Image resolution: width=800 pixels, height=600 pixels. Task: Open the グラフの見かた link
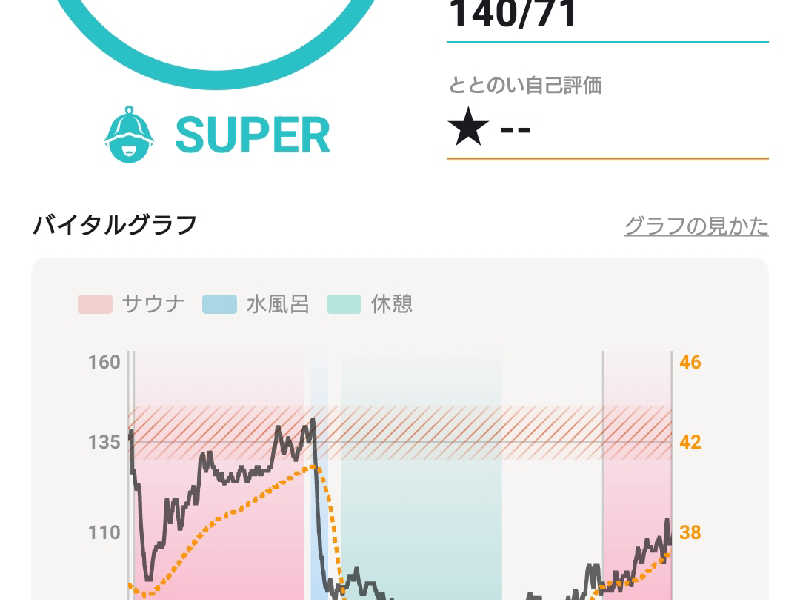pos(696,226)
